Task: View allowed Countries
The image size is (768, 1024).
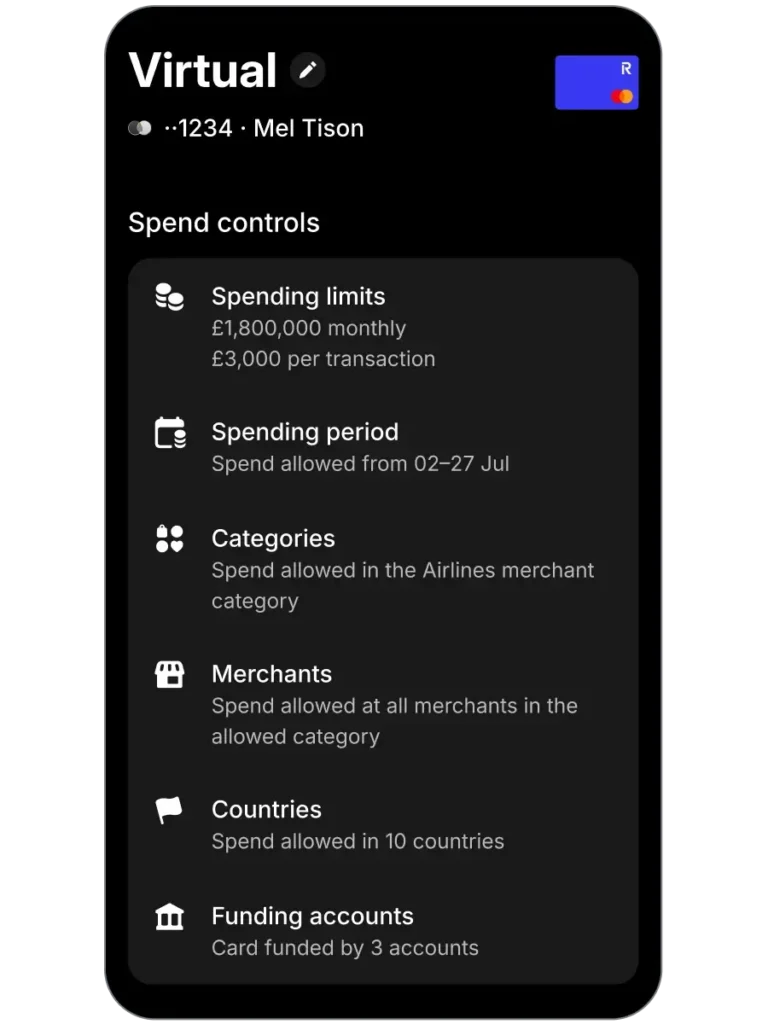Action: [x=383, y=824]
